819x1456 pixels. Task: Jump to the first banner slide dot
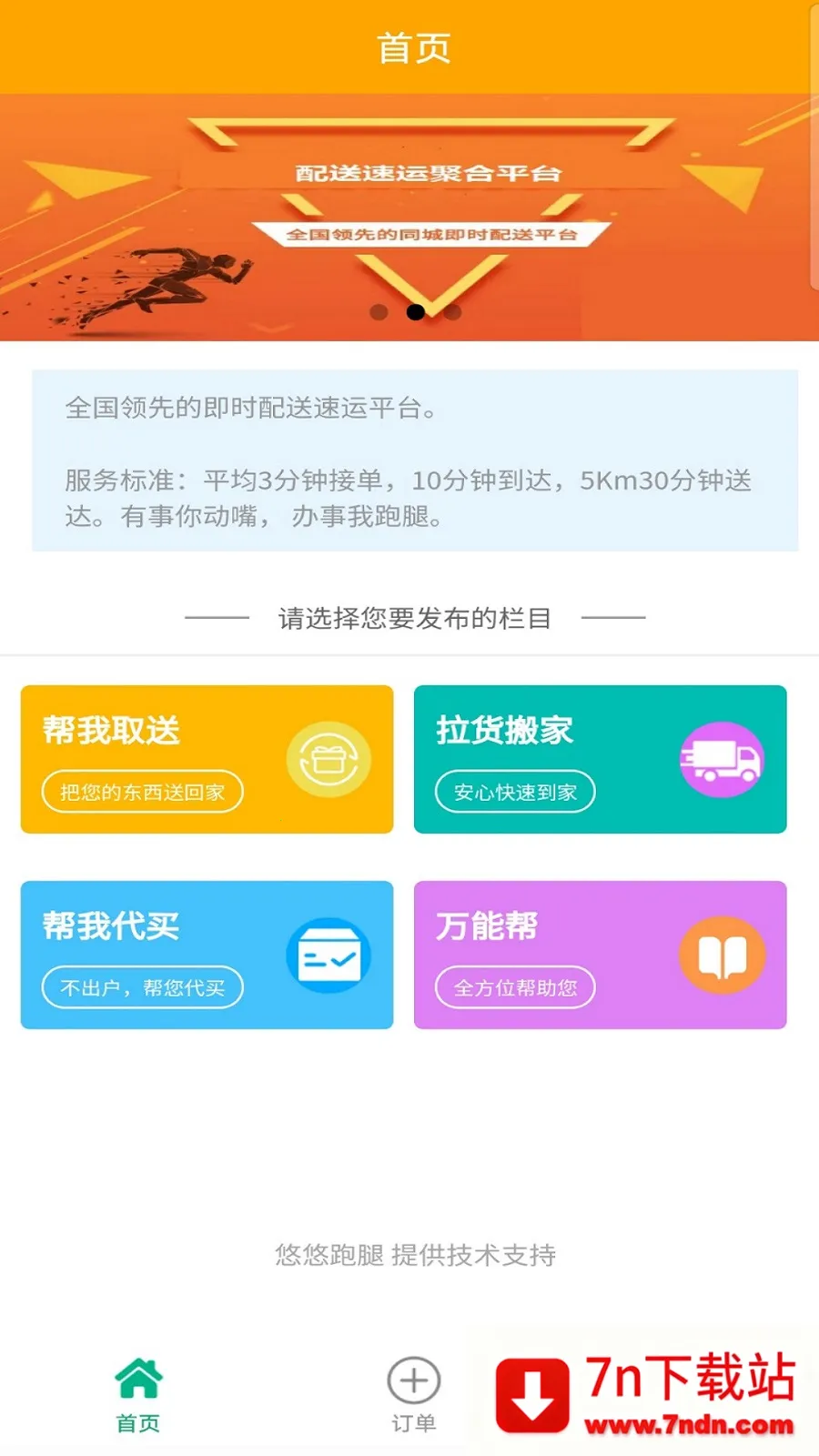379,312
